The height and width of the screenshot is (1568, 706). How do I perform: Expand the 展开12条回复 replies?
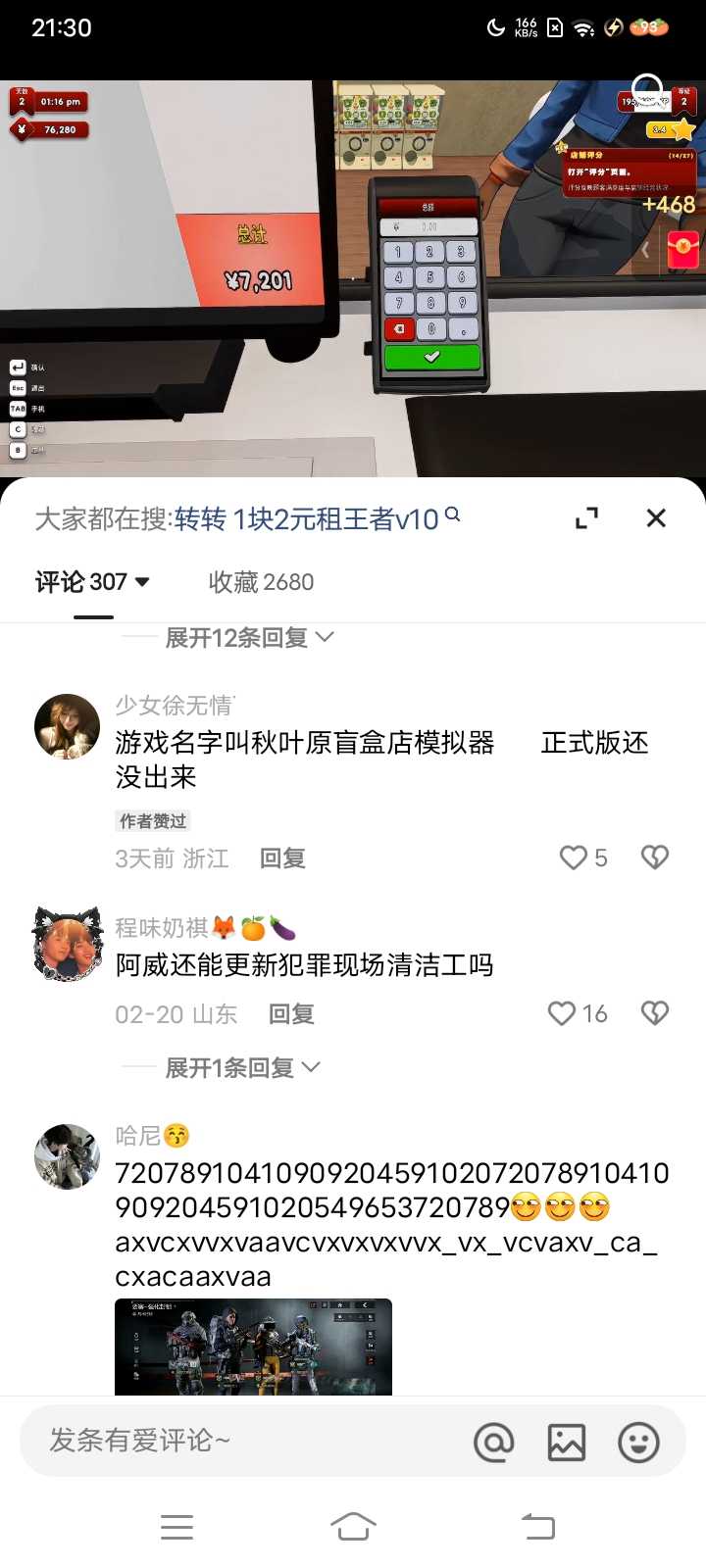[249, 638]
